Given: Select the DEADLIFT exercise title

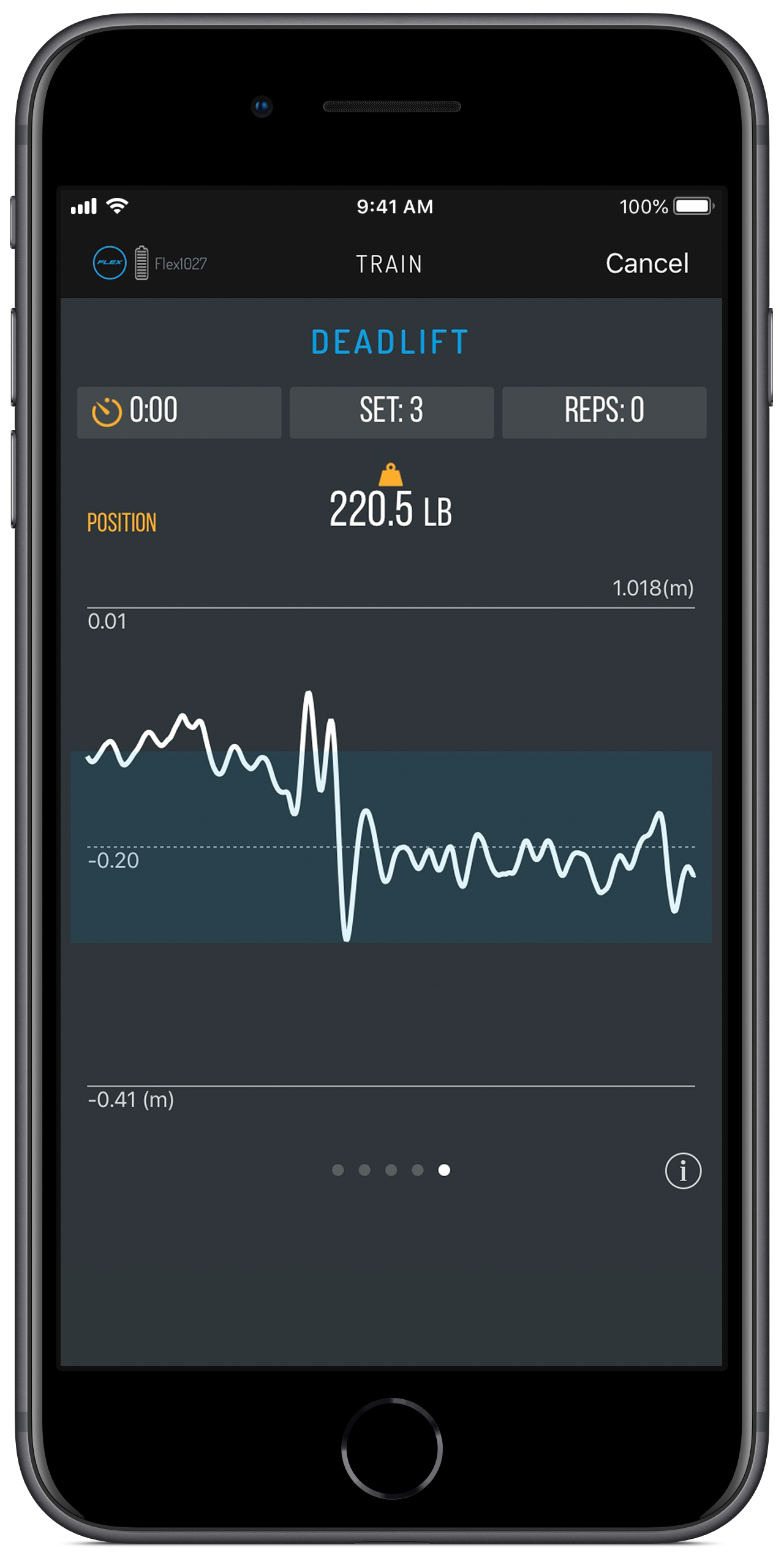Looking at the screenshot, I should coord(390,342).
